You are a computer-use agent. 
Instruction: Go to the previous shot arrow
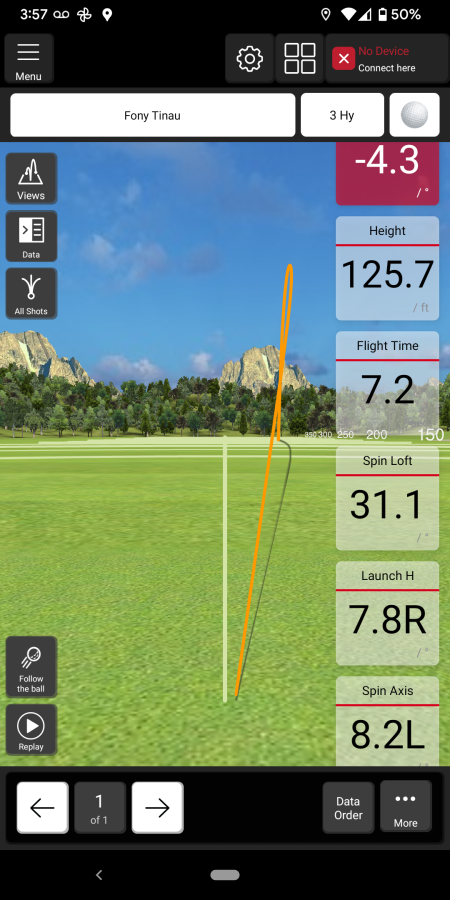(42, 808)
